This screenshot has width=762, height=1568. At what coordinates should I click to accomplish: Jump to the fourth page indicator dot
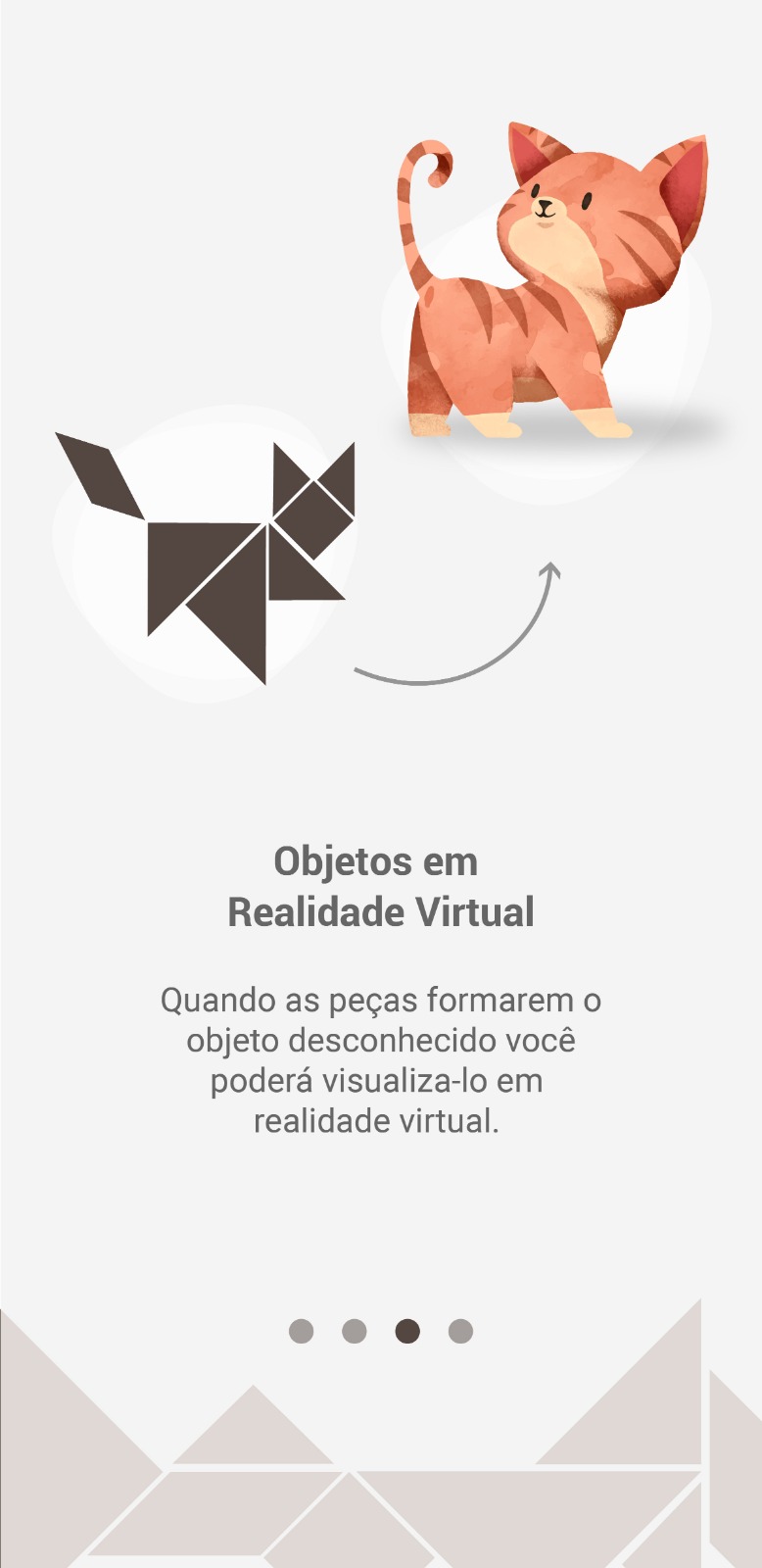tap(460, 1331)
